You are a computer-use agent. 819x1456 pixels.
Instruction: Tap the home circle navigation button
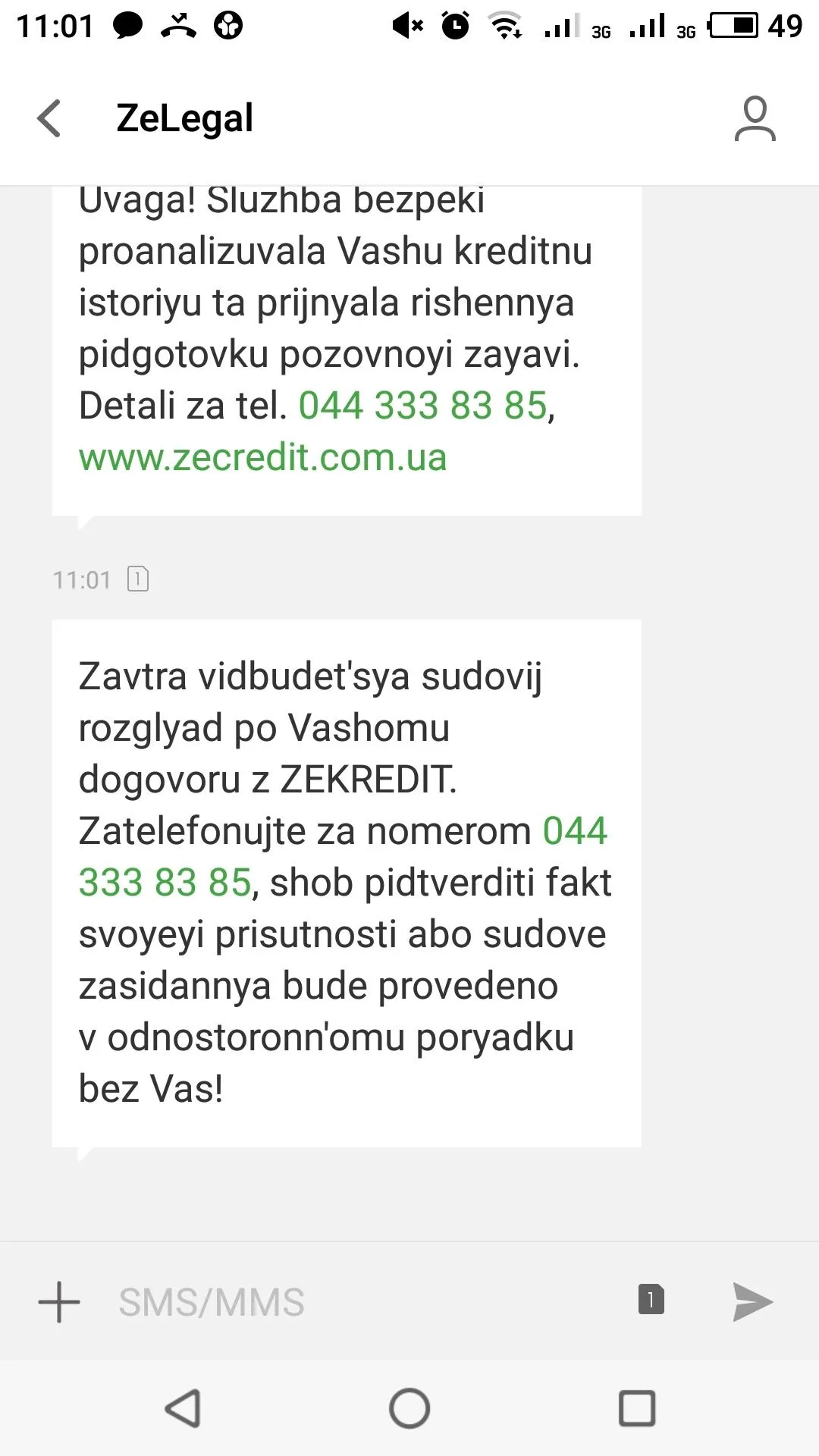pyautogui.click(x=409, y=1410)
